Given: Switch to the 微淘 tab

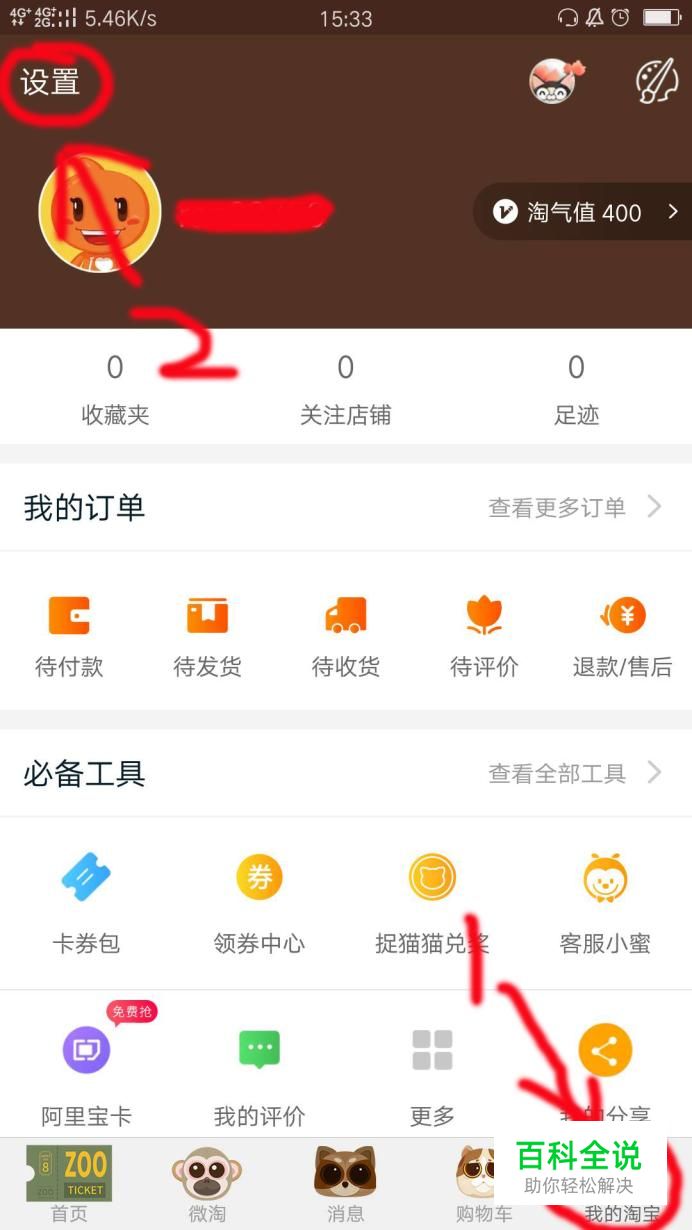Looking at the screenshot, I should point(207,1185).
